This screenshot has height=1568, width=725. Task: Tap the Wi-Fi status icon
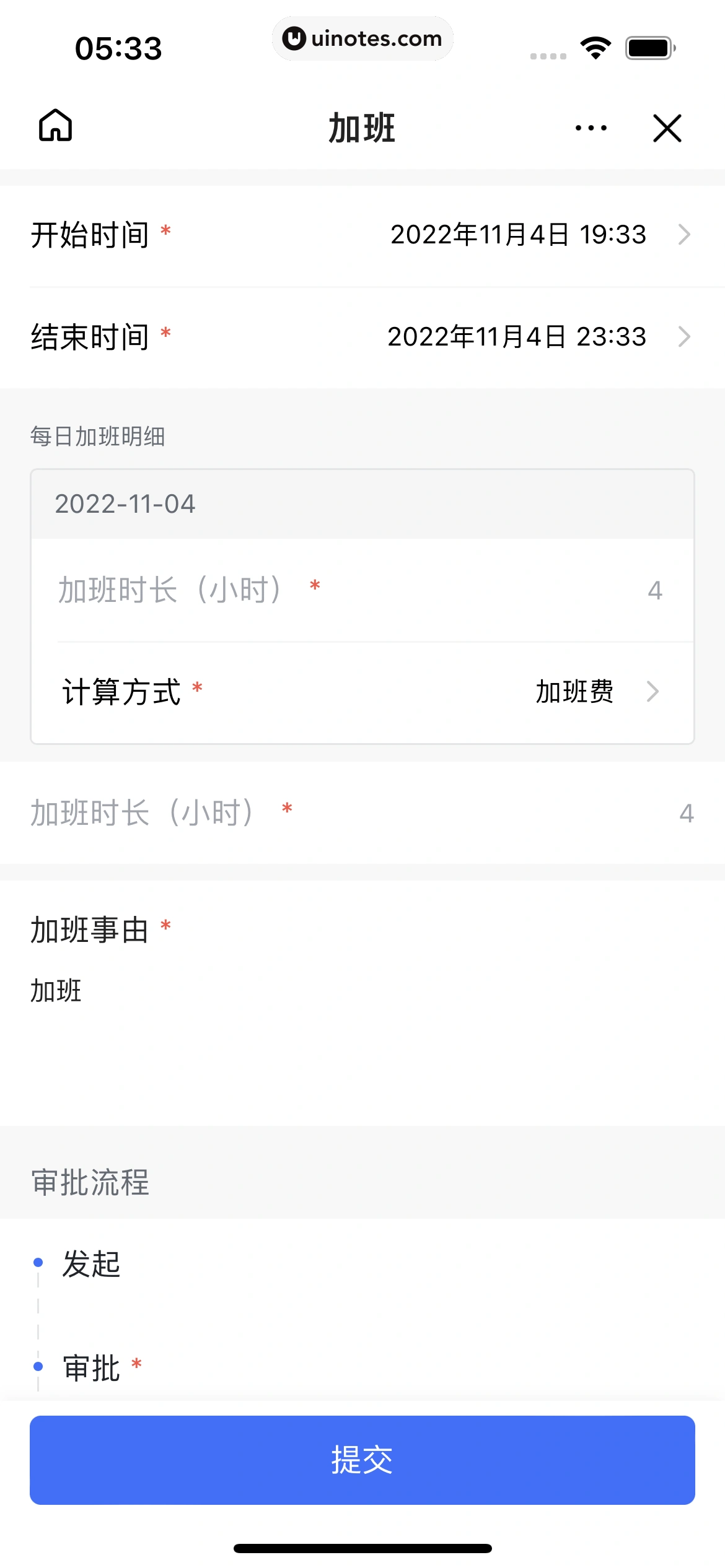[x=595, y=48]
